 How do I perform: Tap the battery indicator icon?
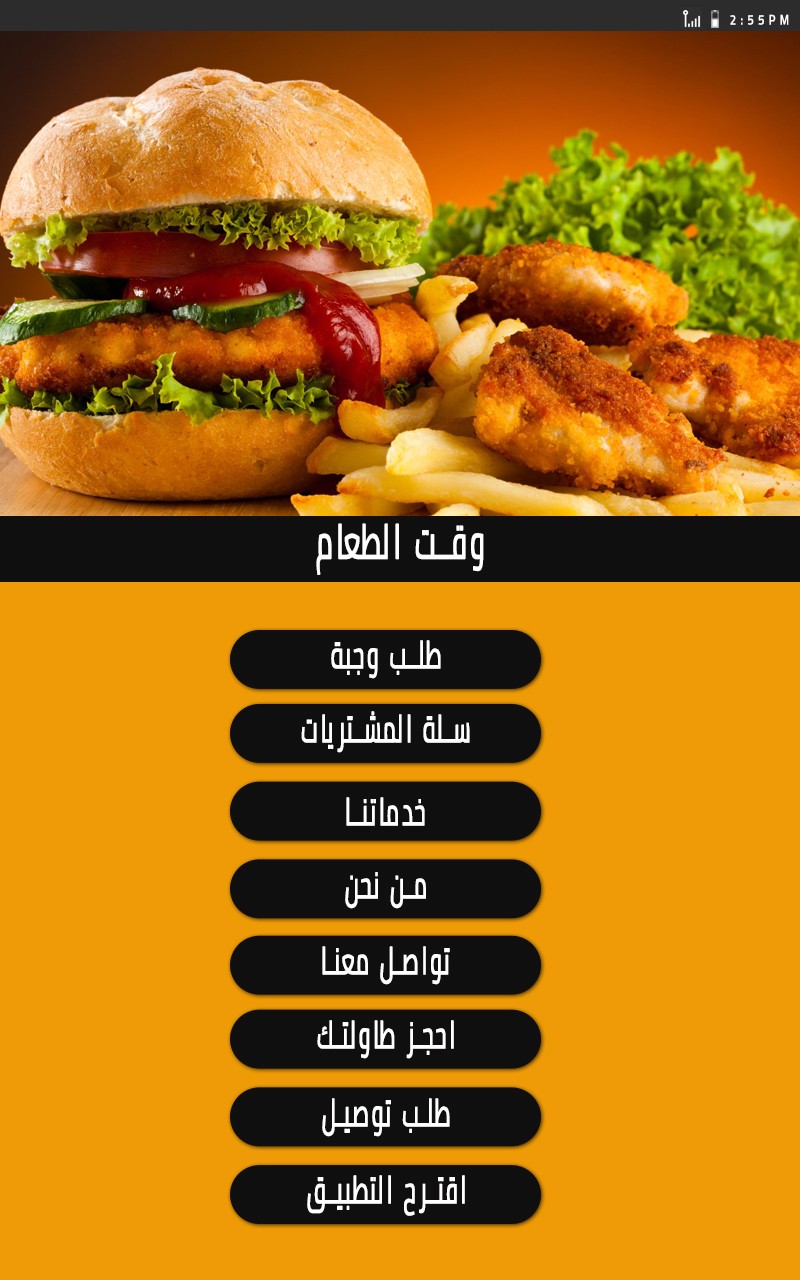tap(715, 17)
